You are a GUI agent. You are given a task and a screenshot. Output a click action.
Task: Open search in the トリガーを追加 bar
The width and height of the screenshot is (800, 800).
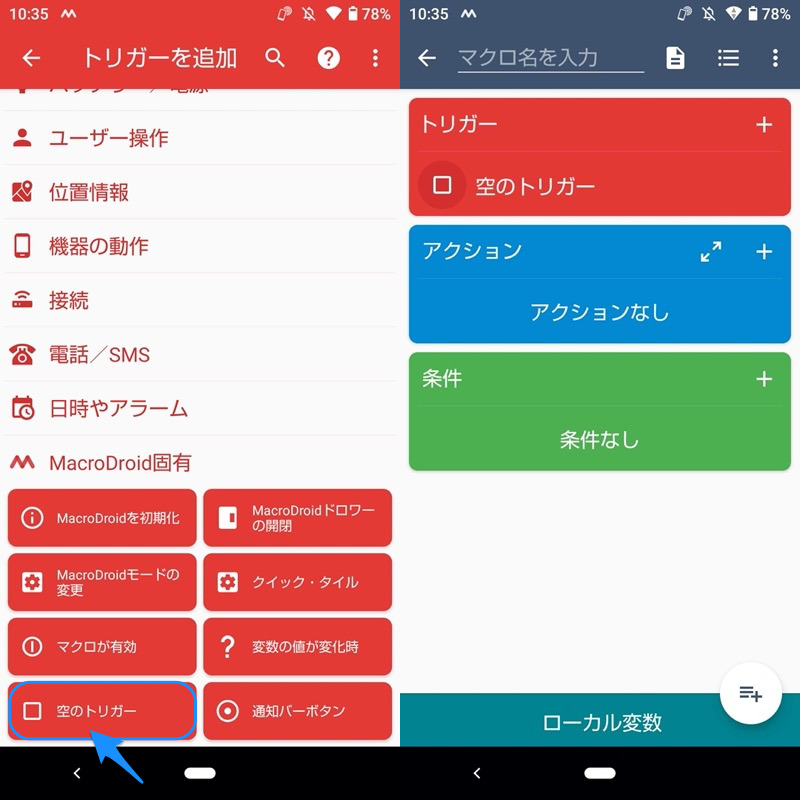click(x=275, y=58)
